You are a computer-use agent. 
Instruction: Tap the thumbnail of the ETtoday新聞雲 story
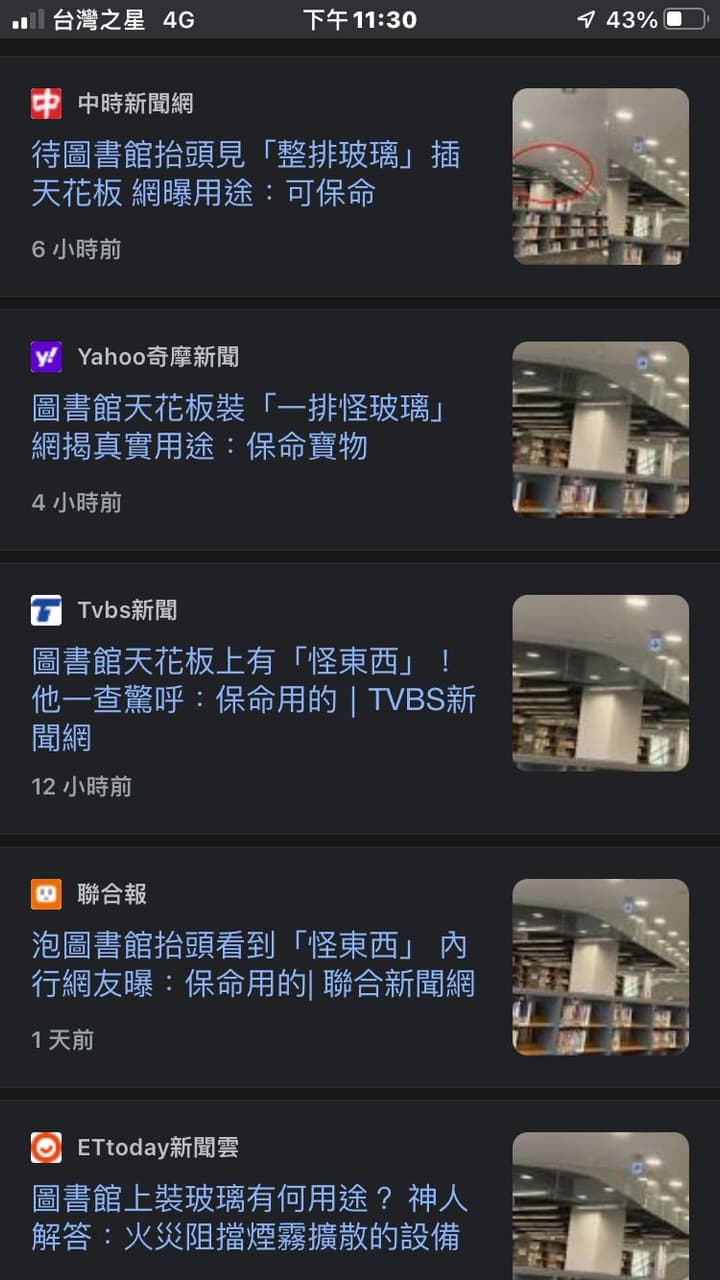click(601, 1206)
